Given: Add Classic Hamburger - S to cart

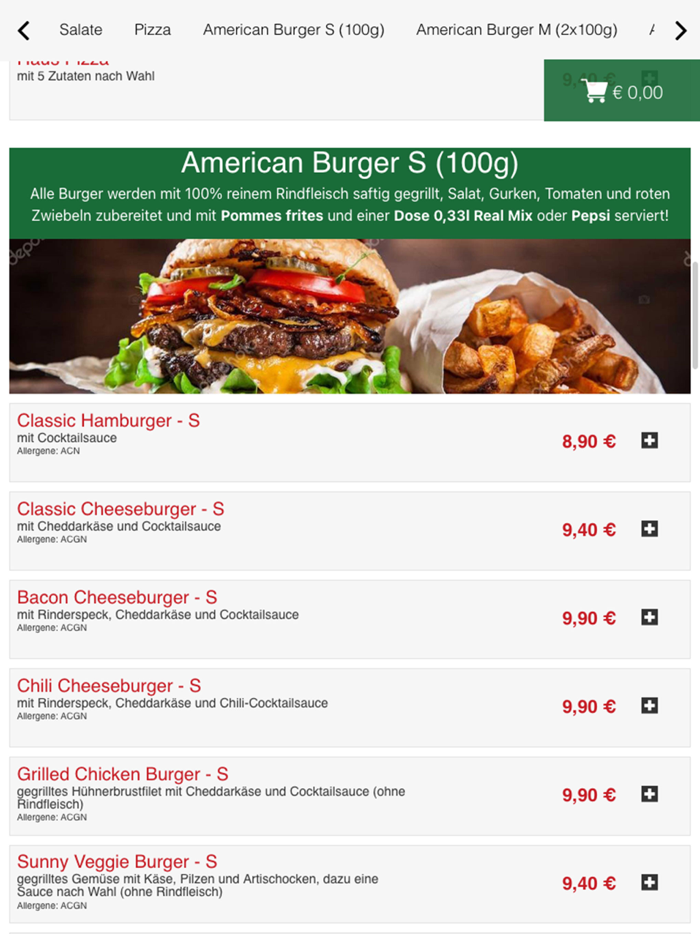Looking at the screenshot, I should [x=649, y=441].
